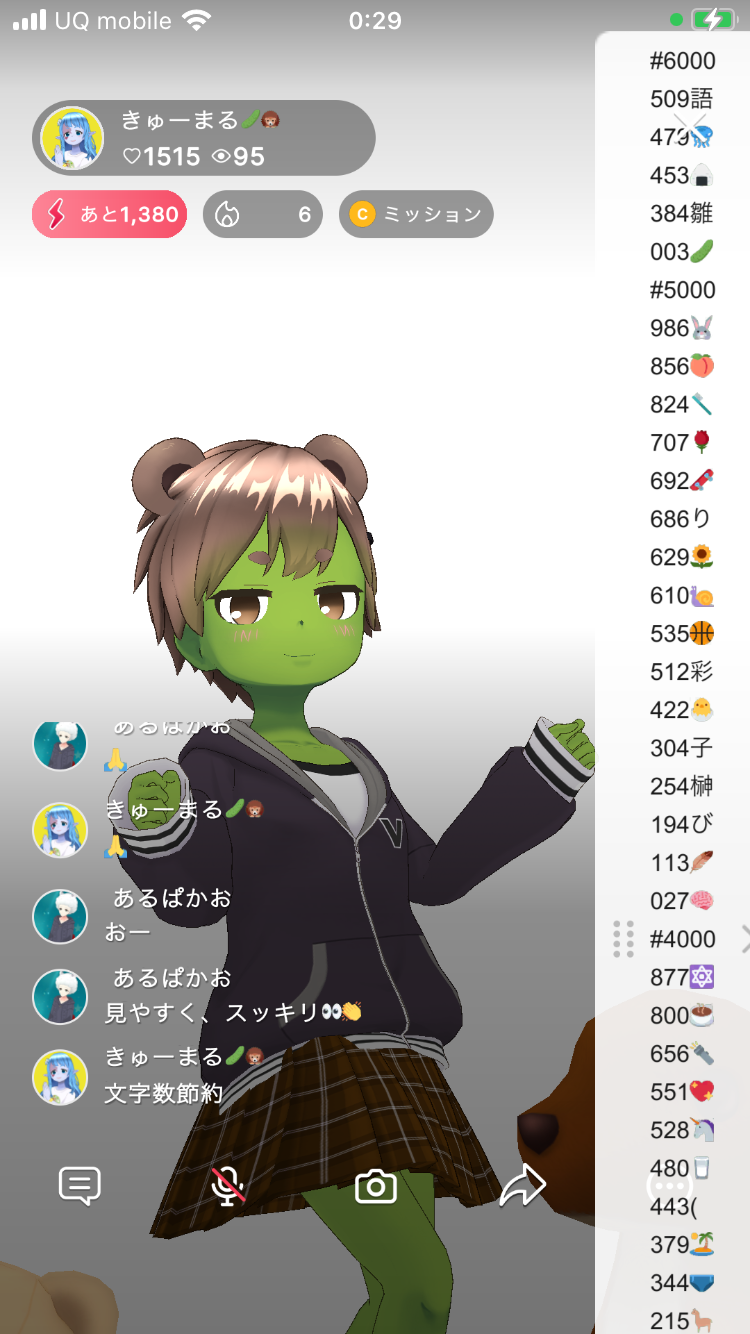Open the comment input speech bubble
The width and height of the screenshot is (750, 1334).
tap(80, 1186)
